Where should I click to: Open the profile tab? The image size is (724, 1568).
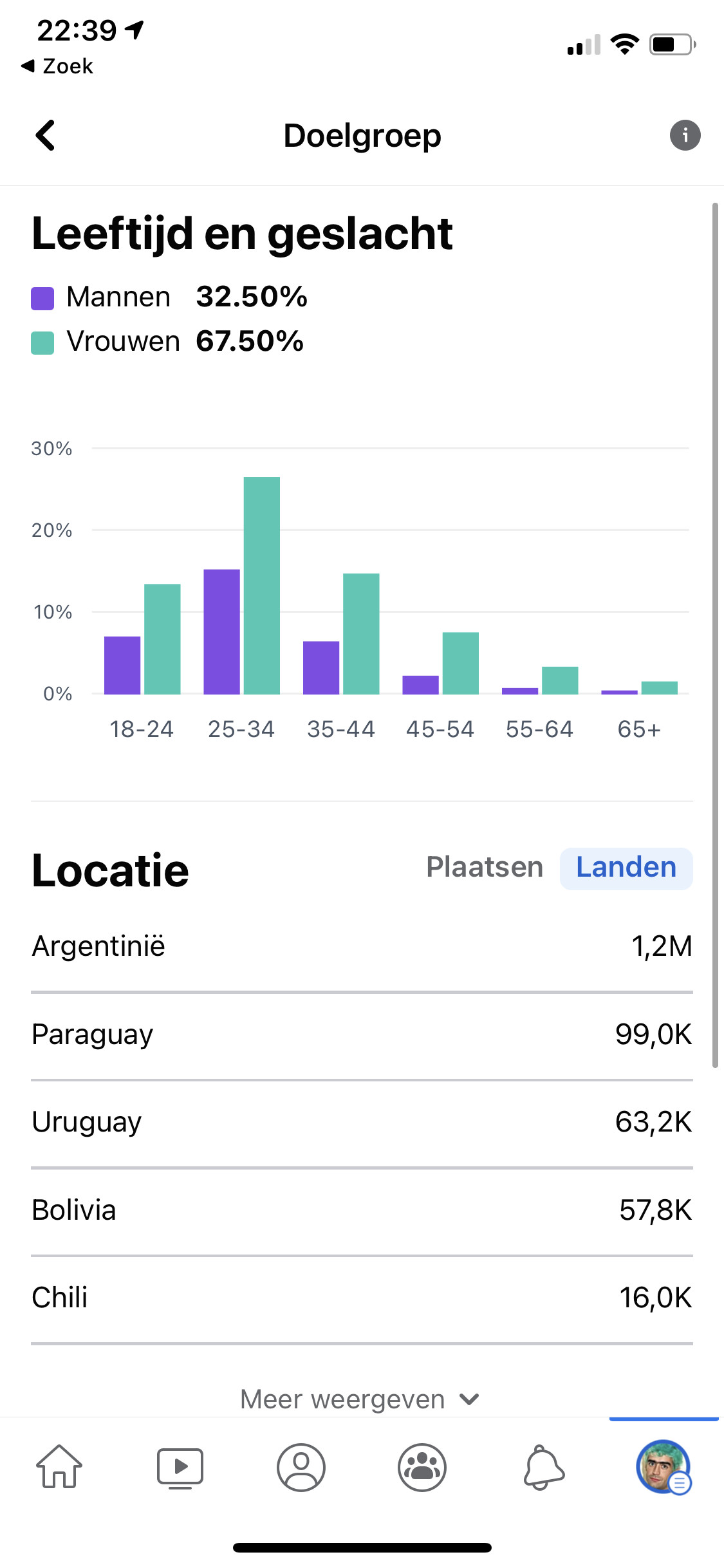click(301, 1468)
